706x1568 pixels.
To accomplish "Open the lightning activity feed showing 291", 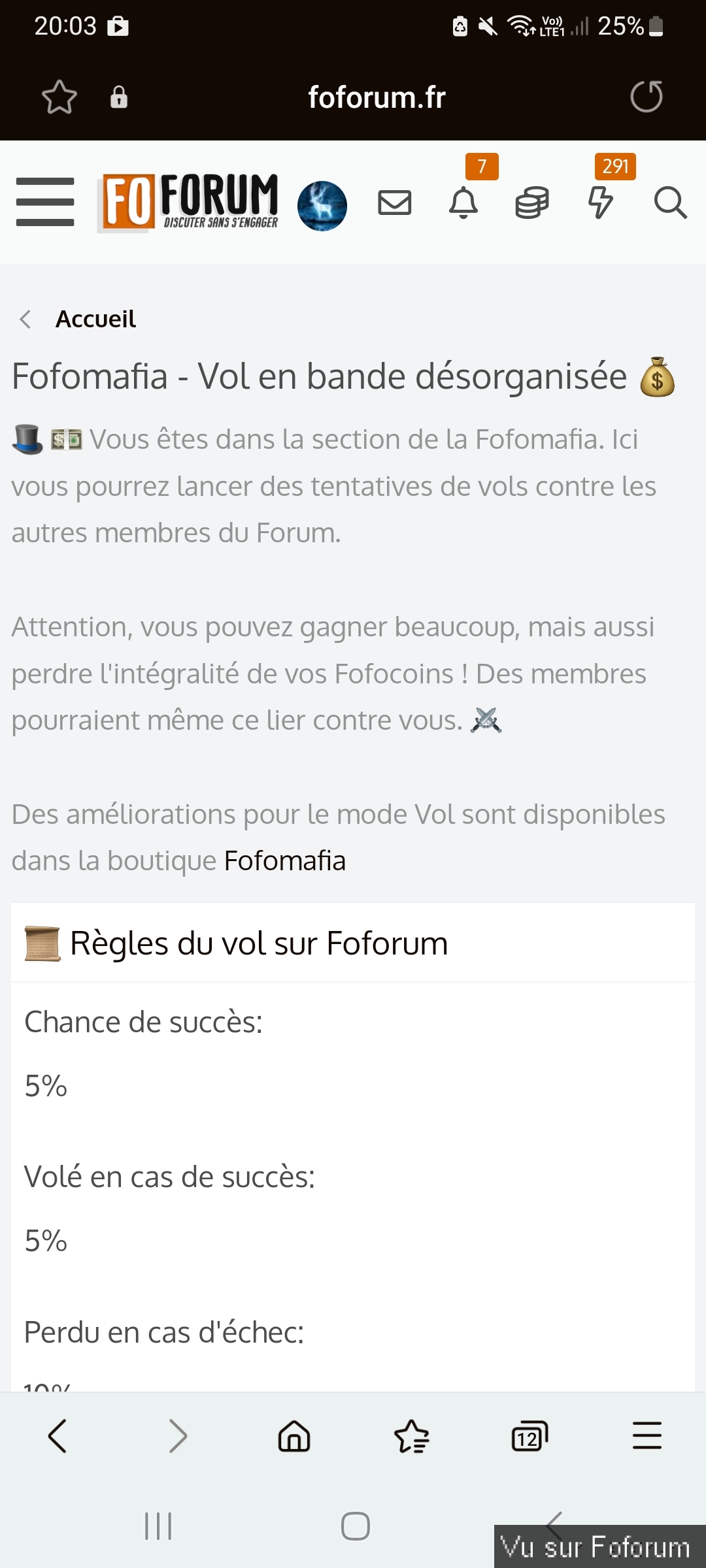I will (601, 203).
